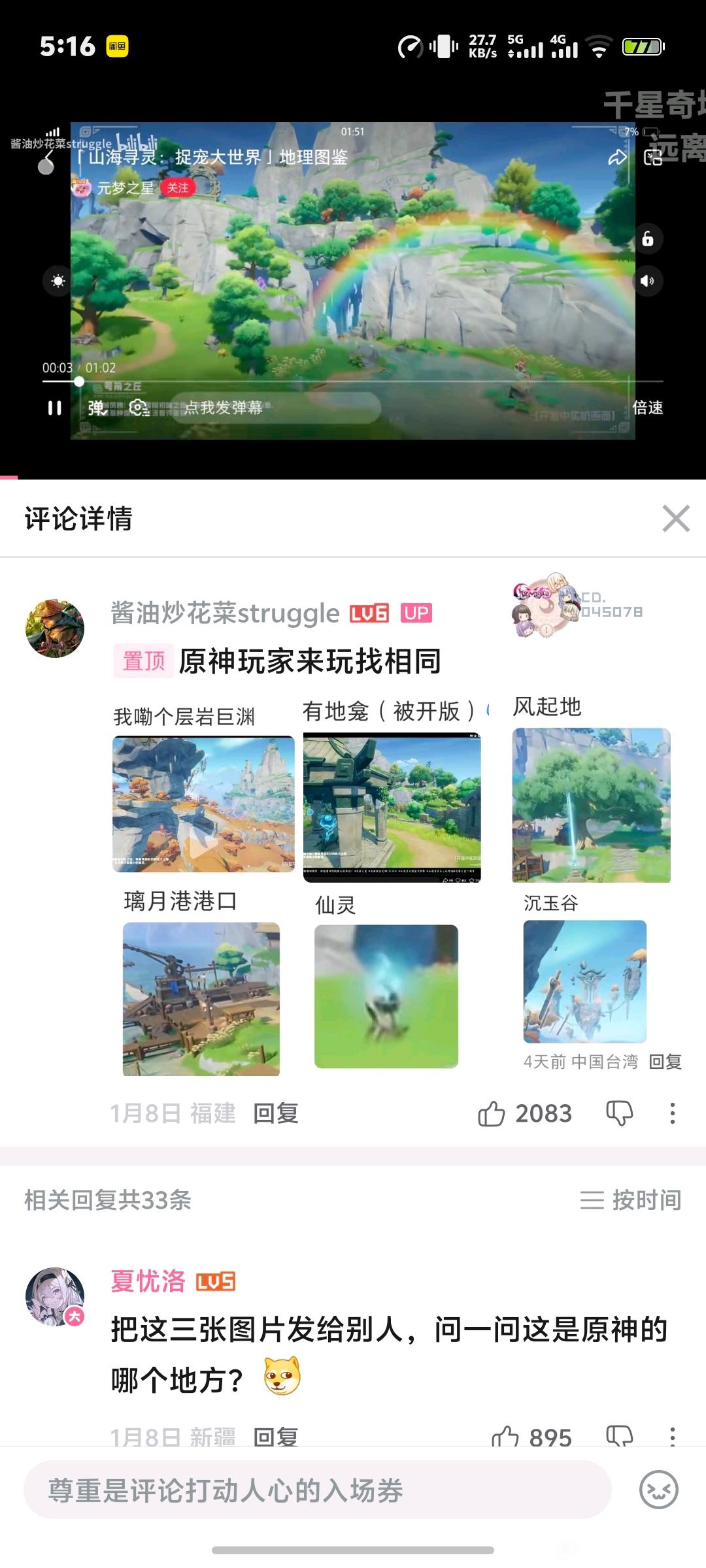Dislike the pinned comment

[619, 1113]
